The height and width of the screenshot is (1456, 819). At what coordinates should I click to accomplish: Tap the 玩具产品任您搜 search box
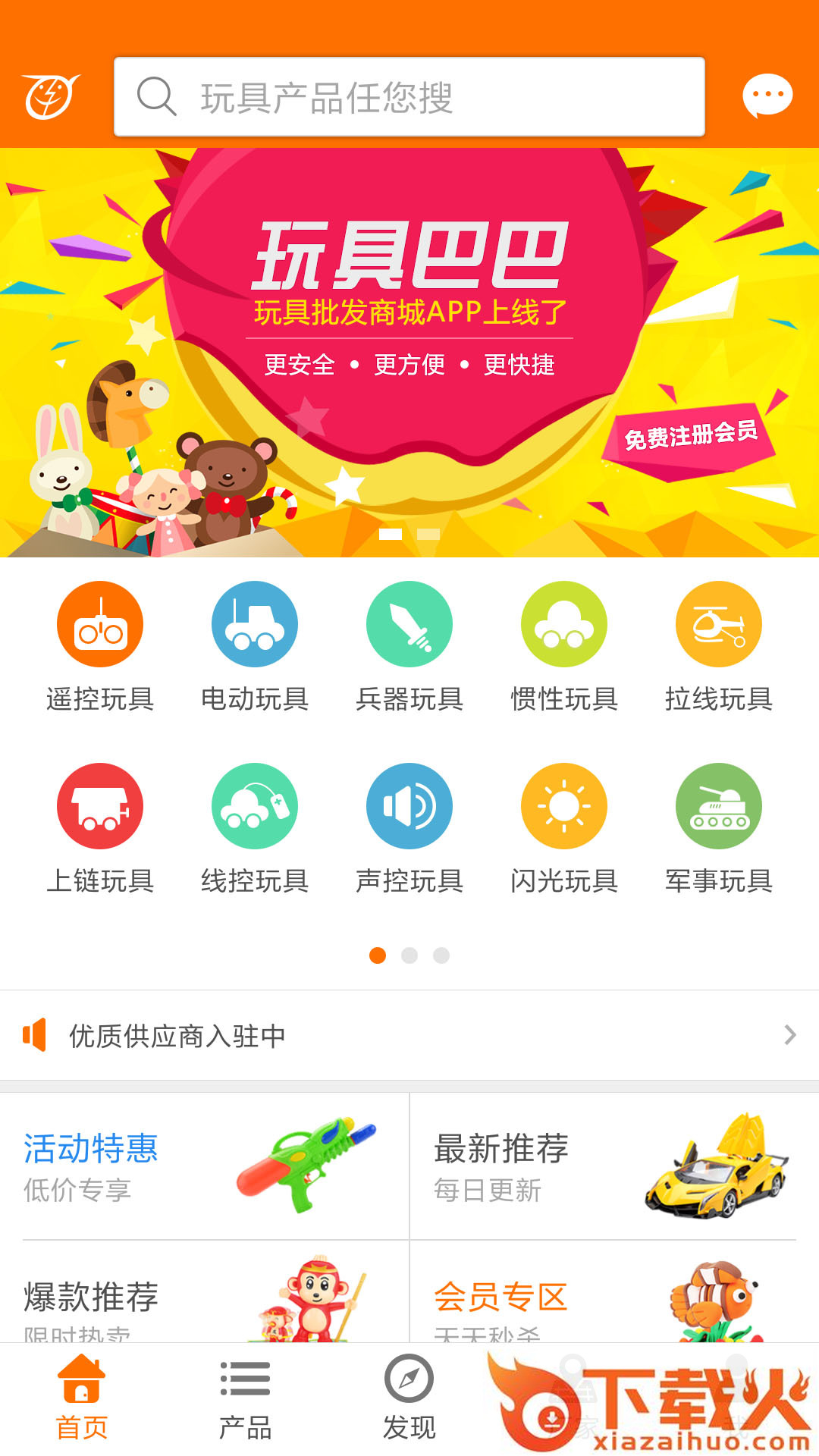409,97
